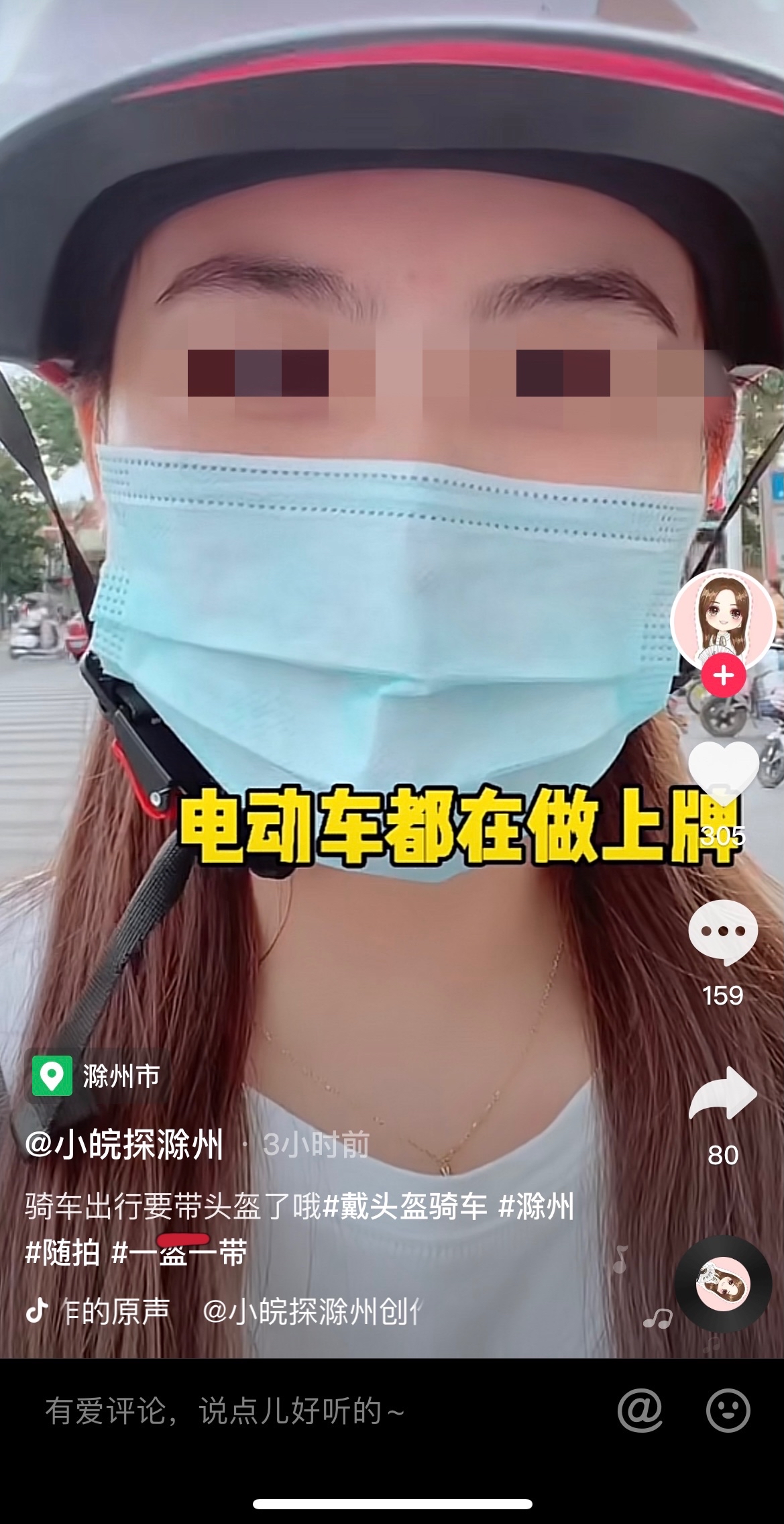Open the emoji picker smiley

(728, 1410)
